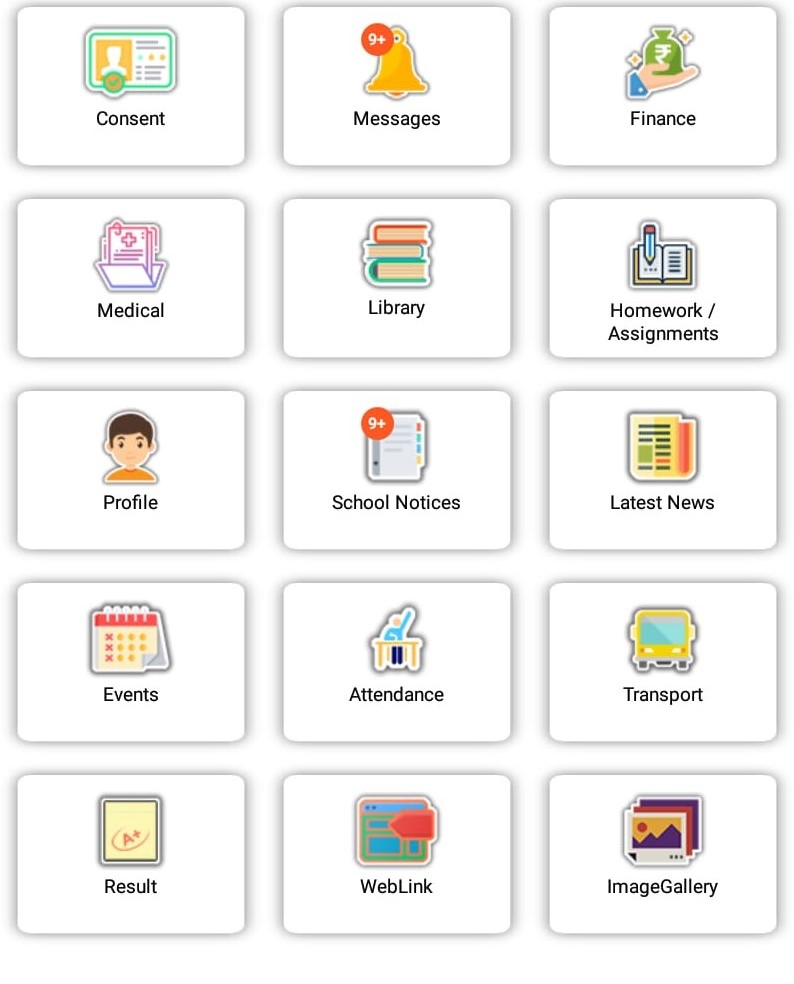Go to the Finance section
The width and height of the screenshot is (794, 984).
click(663, 86)
